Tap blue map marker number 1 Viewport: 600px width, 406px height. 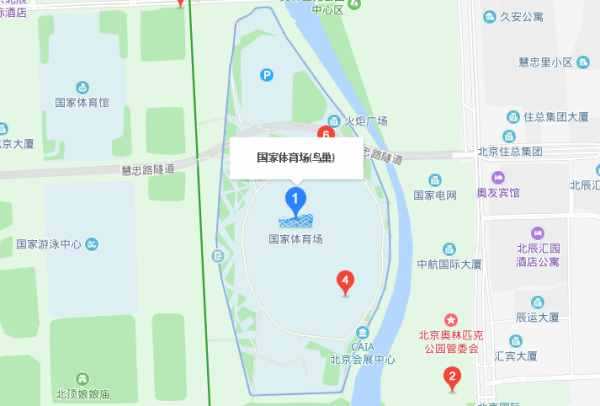point(295,198)
